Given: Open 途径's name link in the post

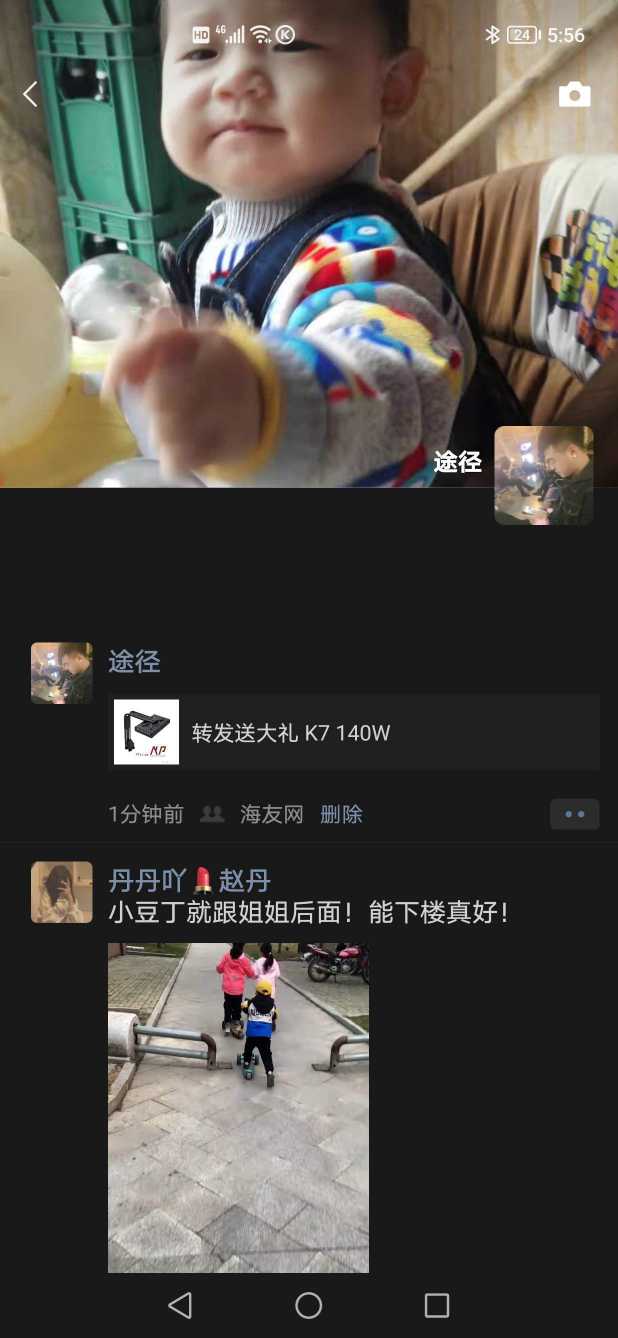Looking at the screenshot, I should click(x=134, y=661).
